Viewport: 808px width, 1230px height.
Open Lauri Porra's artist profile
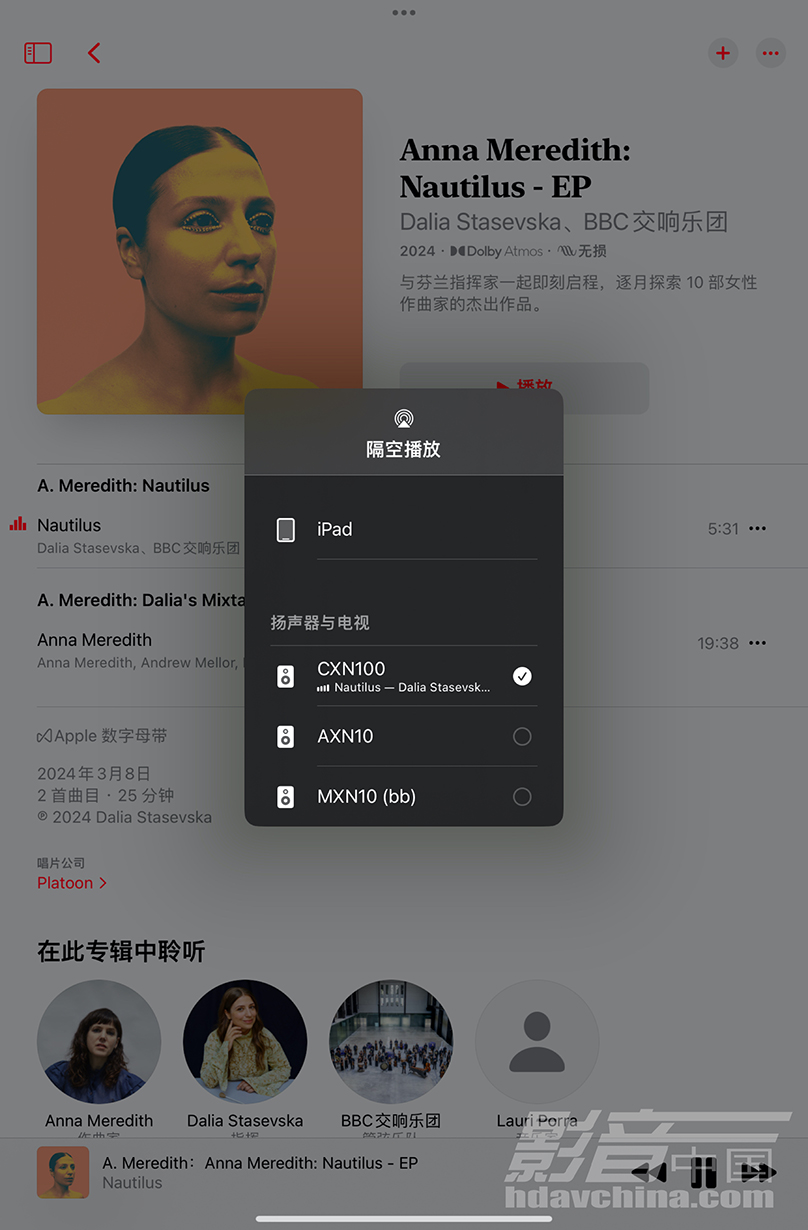coord(537,1042)
